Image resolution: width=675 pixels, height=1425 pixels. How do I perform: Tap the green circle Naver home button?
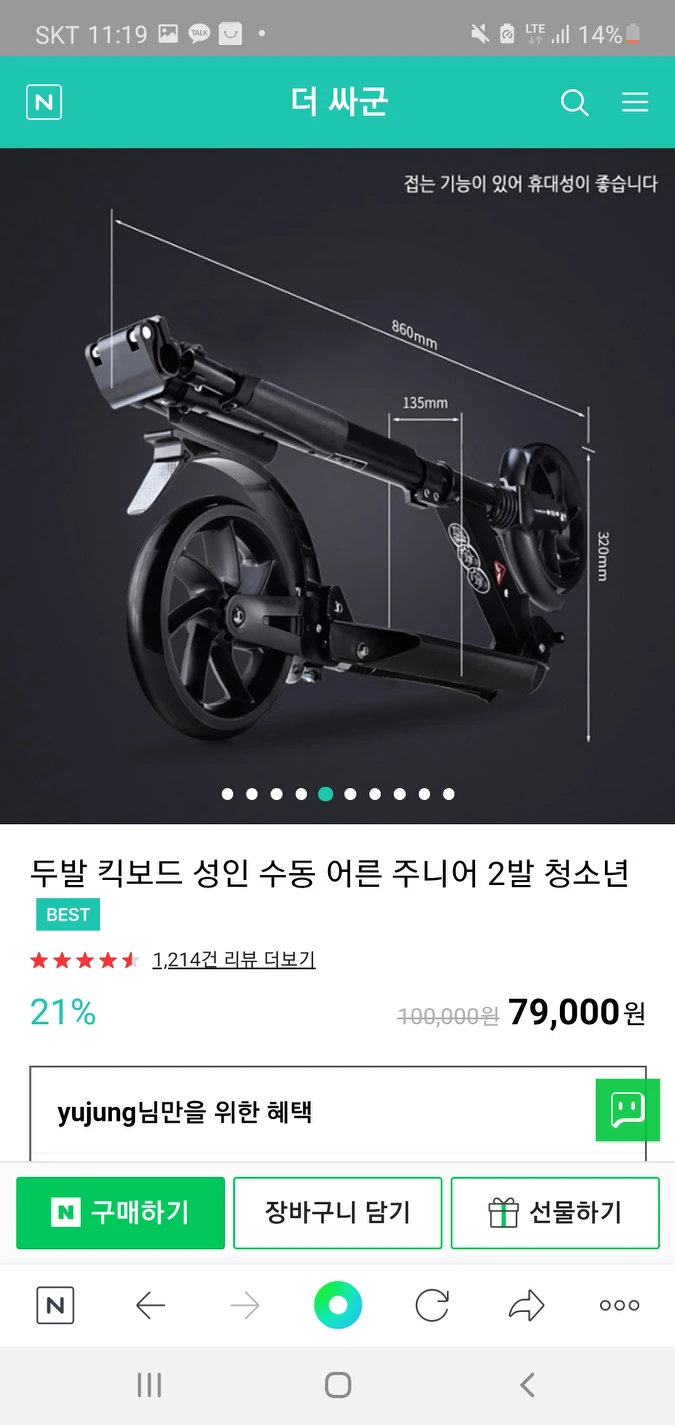pos(337,1305)
